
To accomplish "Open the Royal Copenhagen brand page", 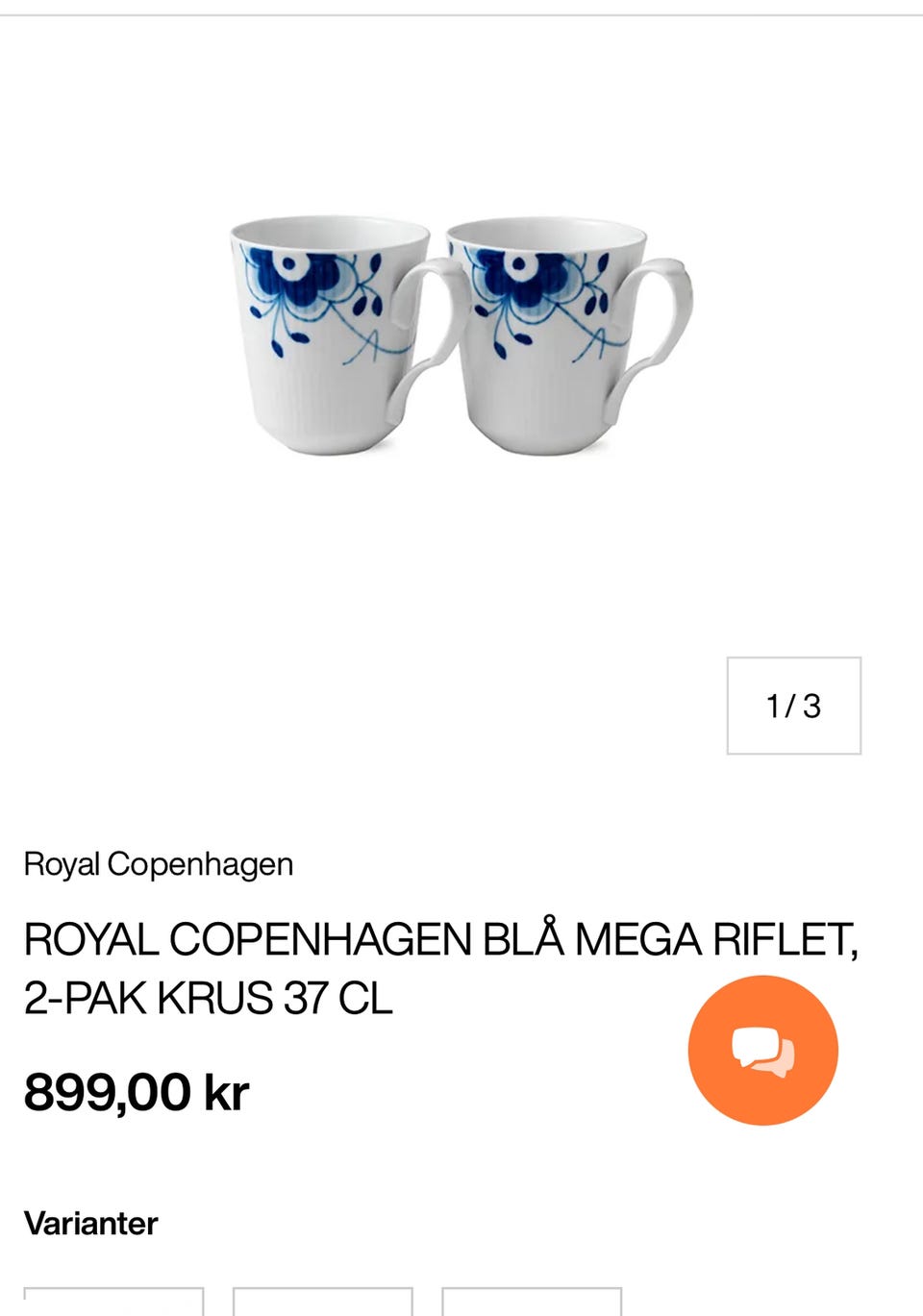I will 158,864.
